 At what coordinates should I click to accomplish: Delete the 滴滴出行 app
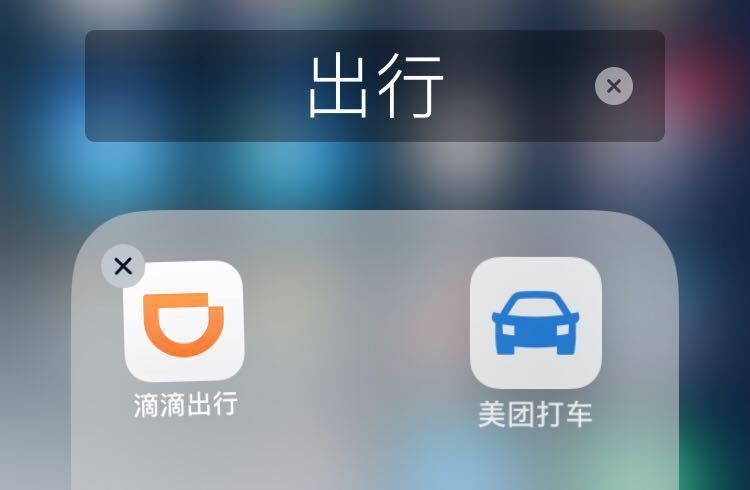click(x=123, y=266)
